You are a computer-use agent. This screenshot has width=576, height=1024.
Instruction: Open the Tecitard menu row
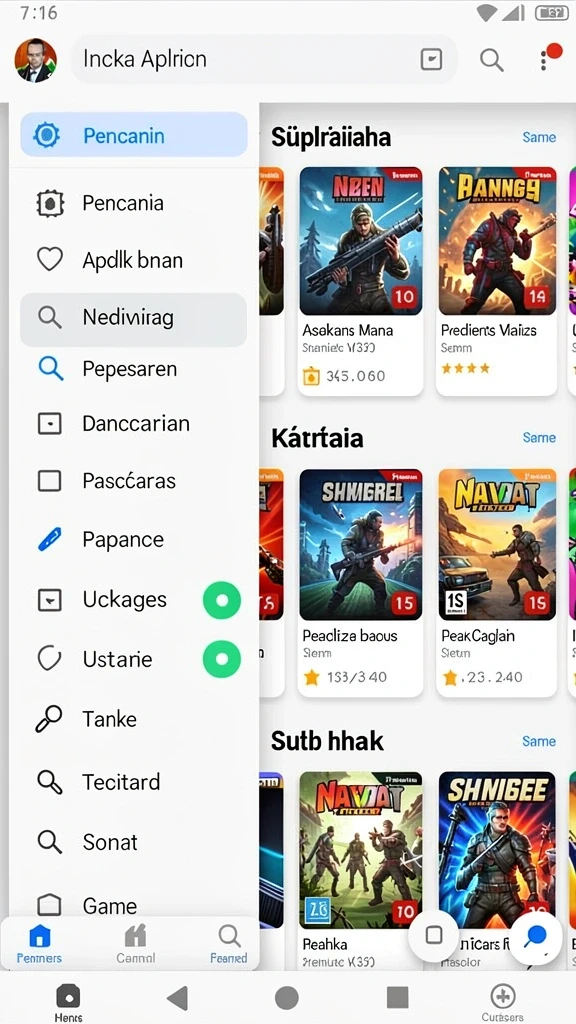coord(134,782)
